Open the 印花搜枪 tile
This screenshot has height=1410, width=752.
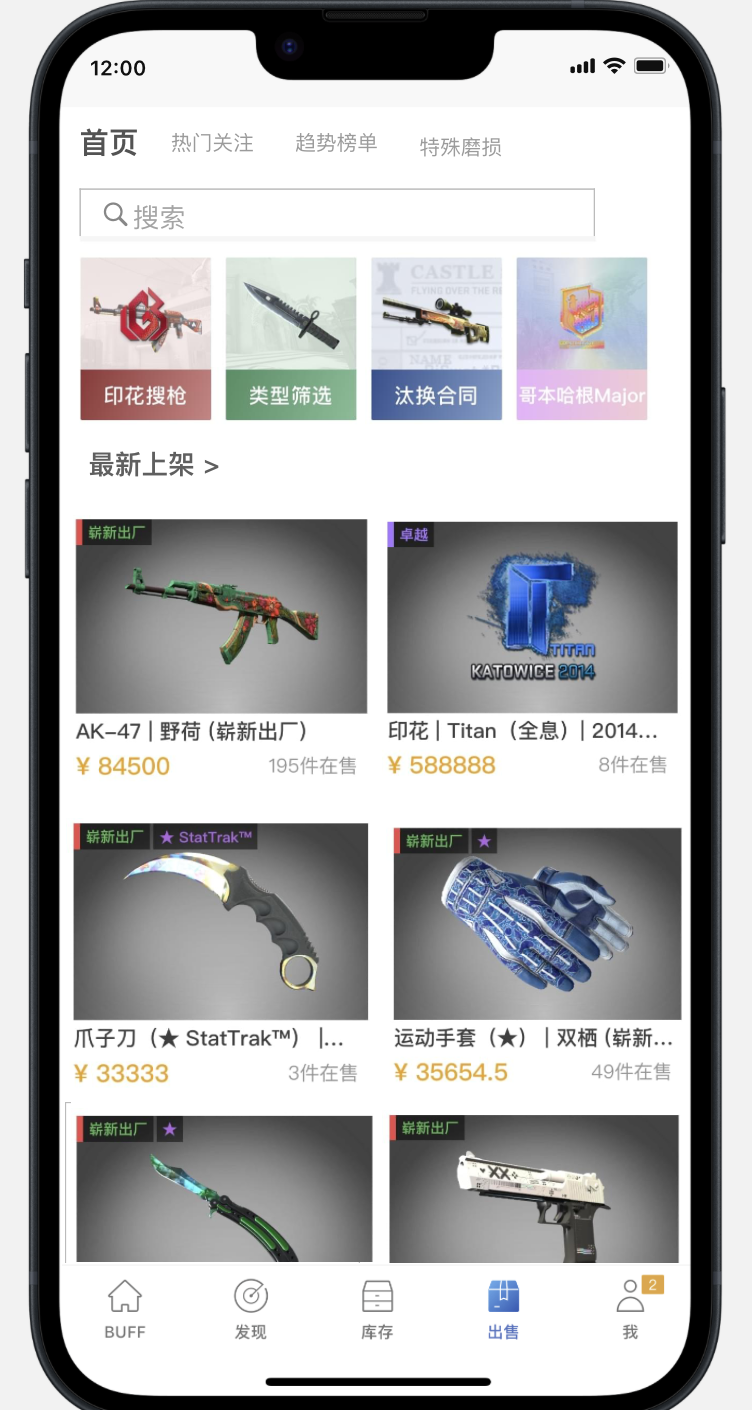(146, 339)
